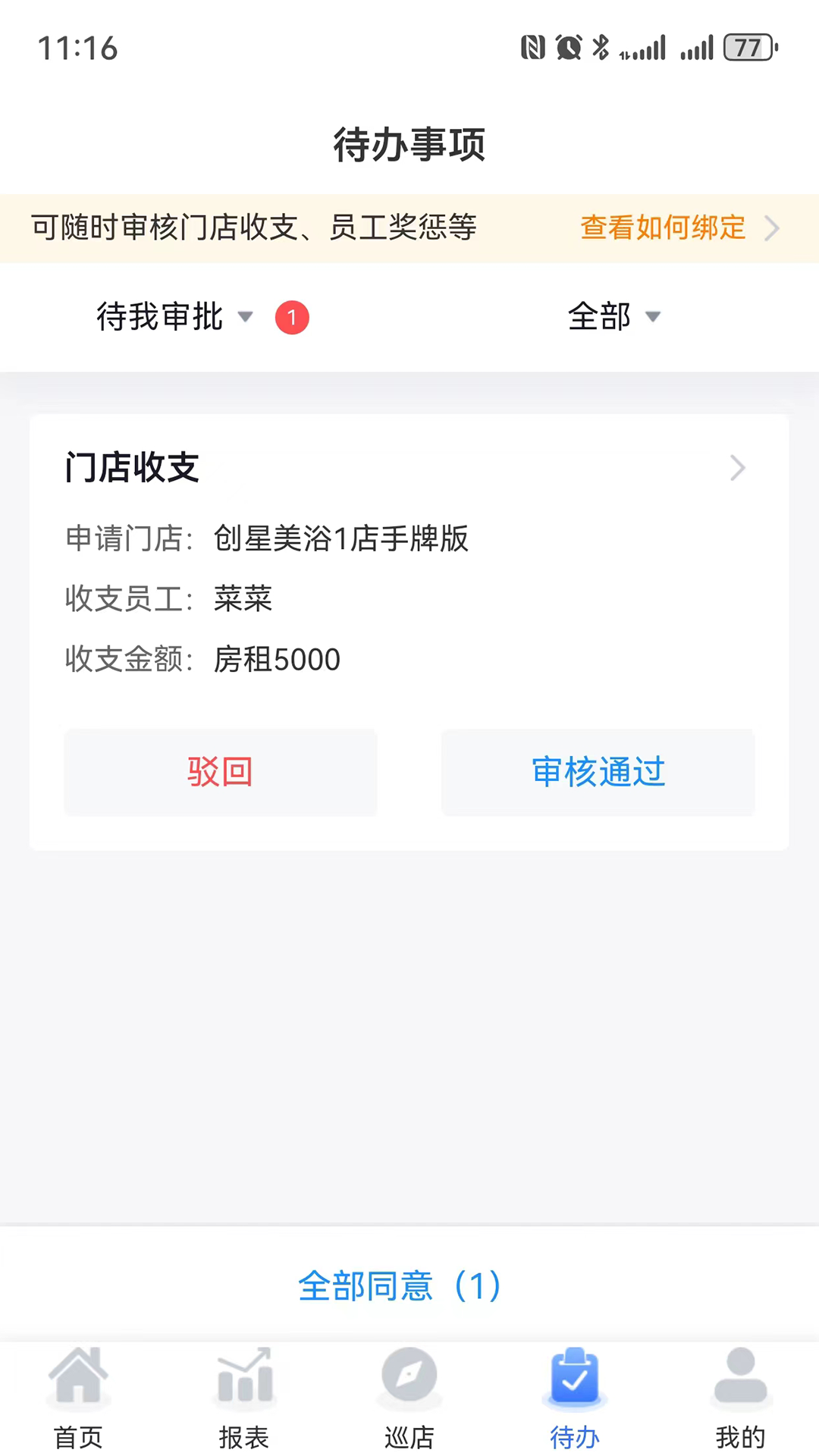
Task: Open the 全部 category dropdown
Action: [614, 317]
